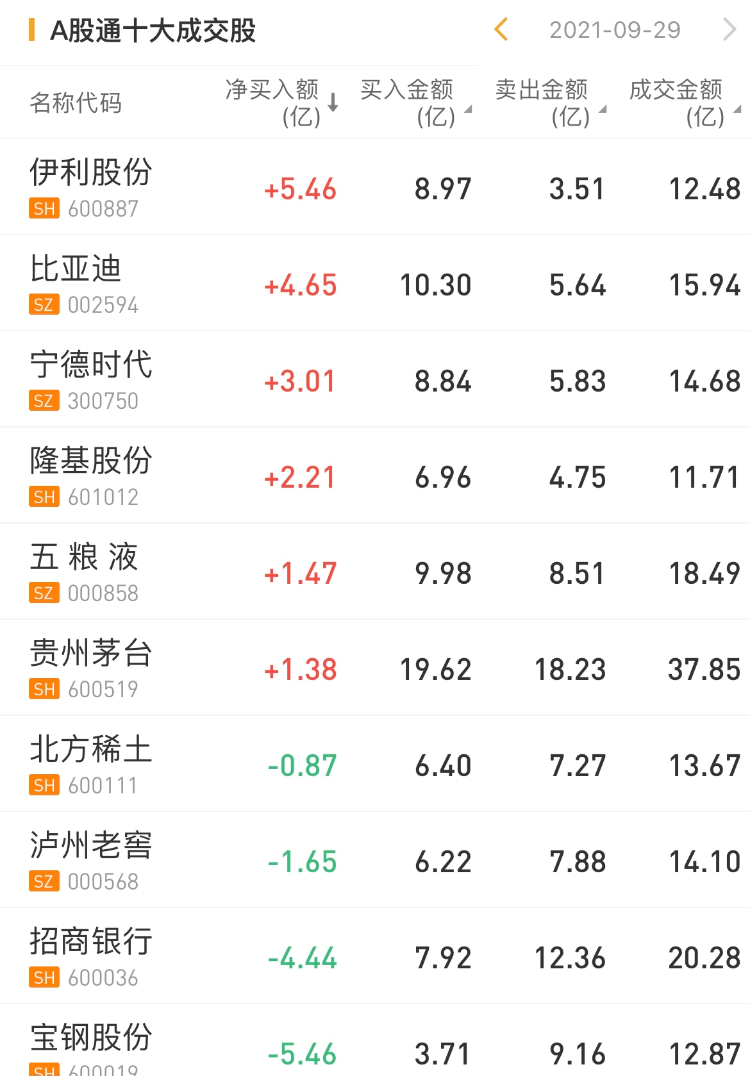Go to the next date

pyautogui.click(x=729, y=30)
